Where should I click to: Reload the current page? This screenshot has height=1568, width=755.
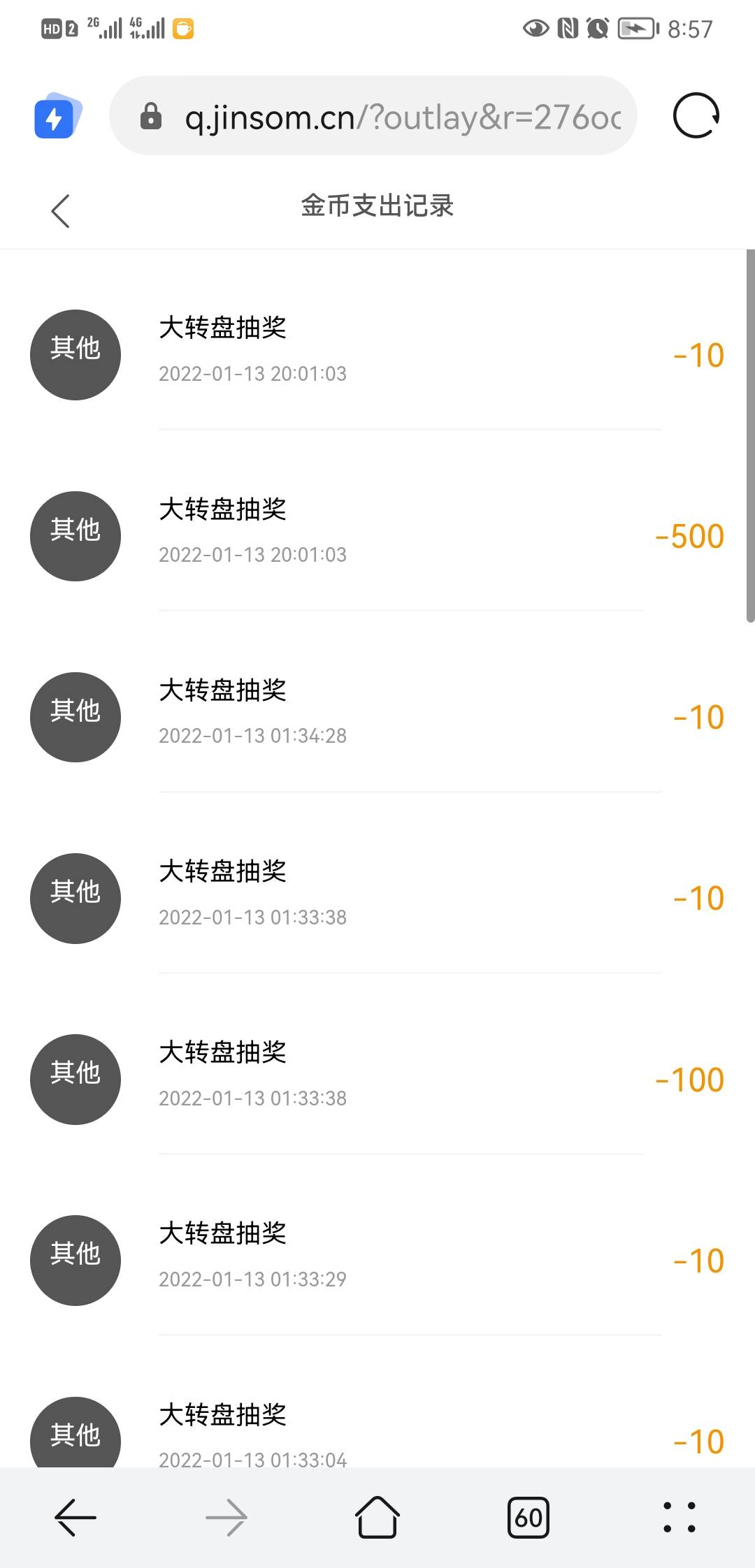pyautogui.click(x=696, y=115)
